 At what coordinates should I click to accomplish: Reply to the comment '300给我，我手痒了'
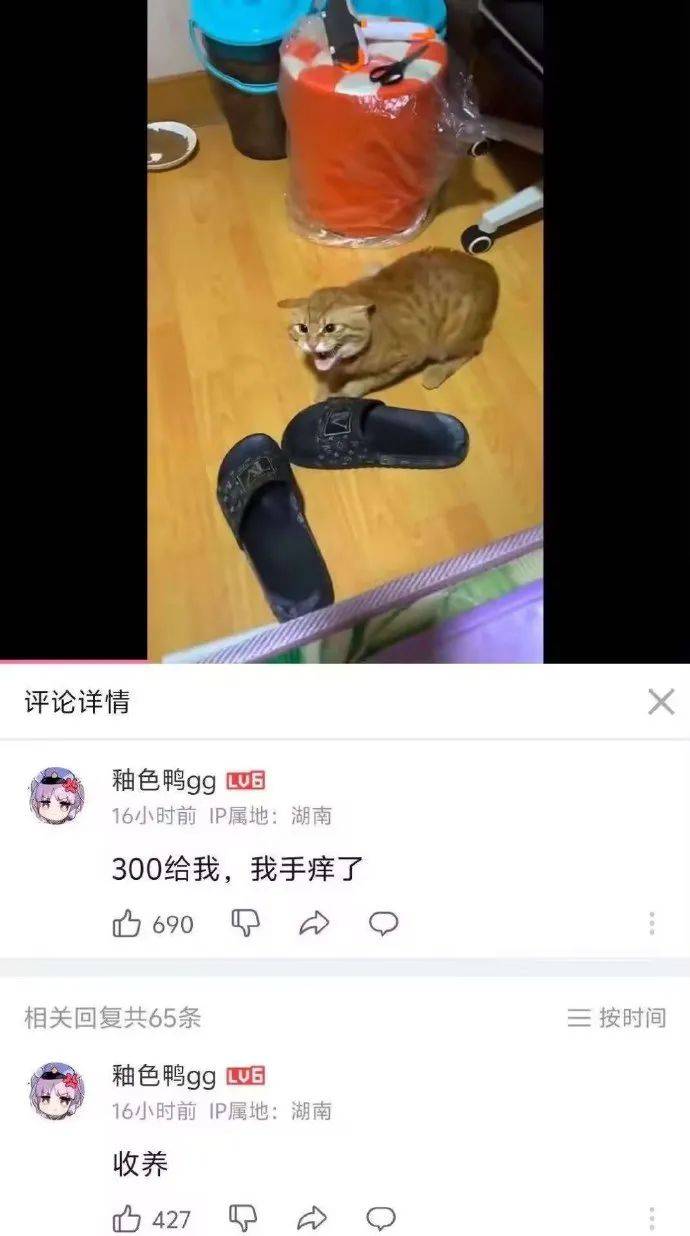click(x=384, y=923)
